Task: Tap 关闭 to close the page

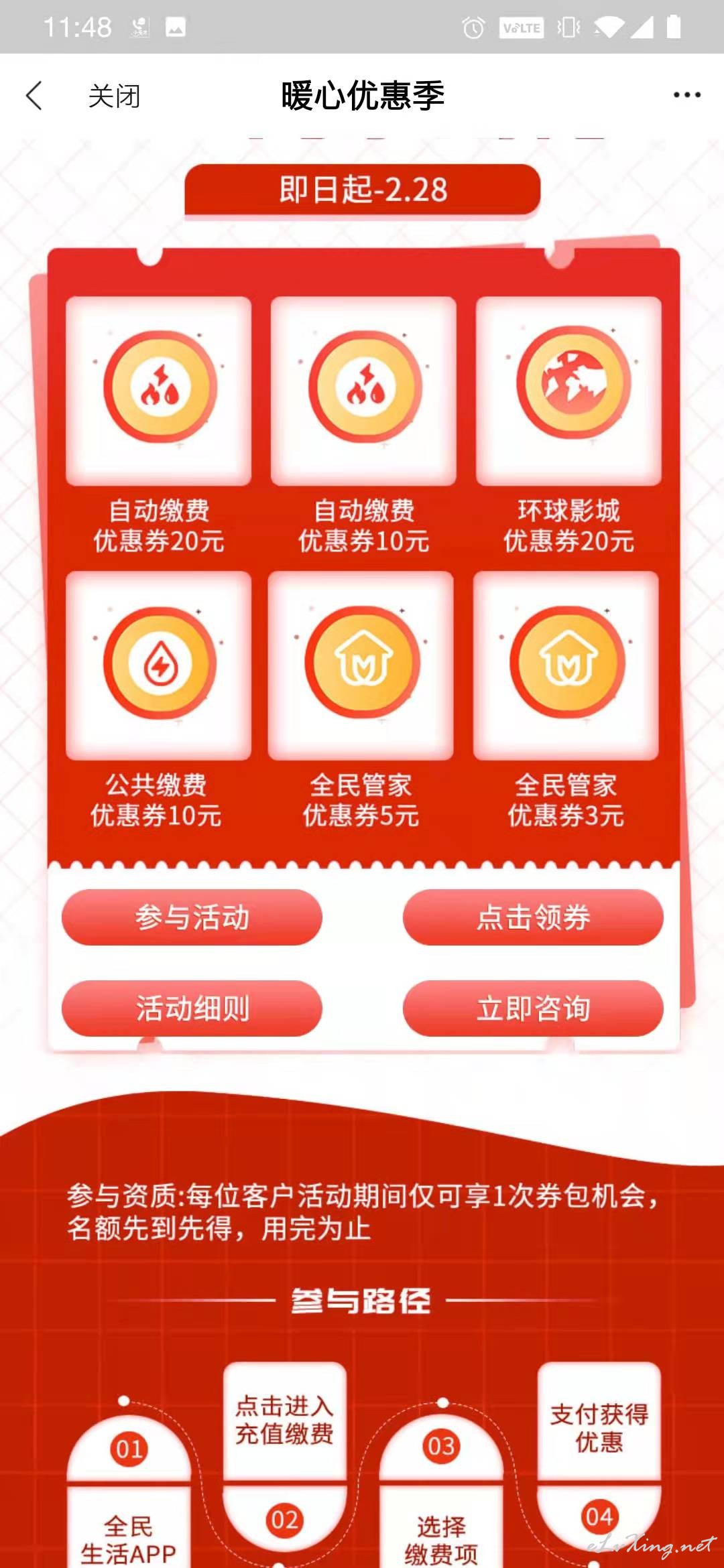Action: [x=115, y=96]
